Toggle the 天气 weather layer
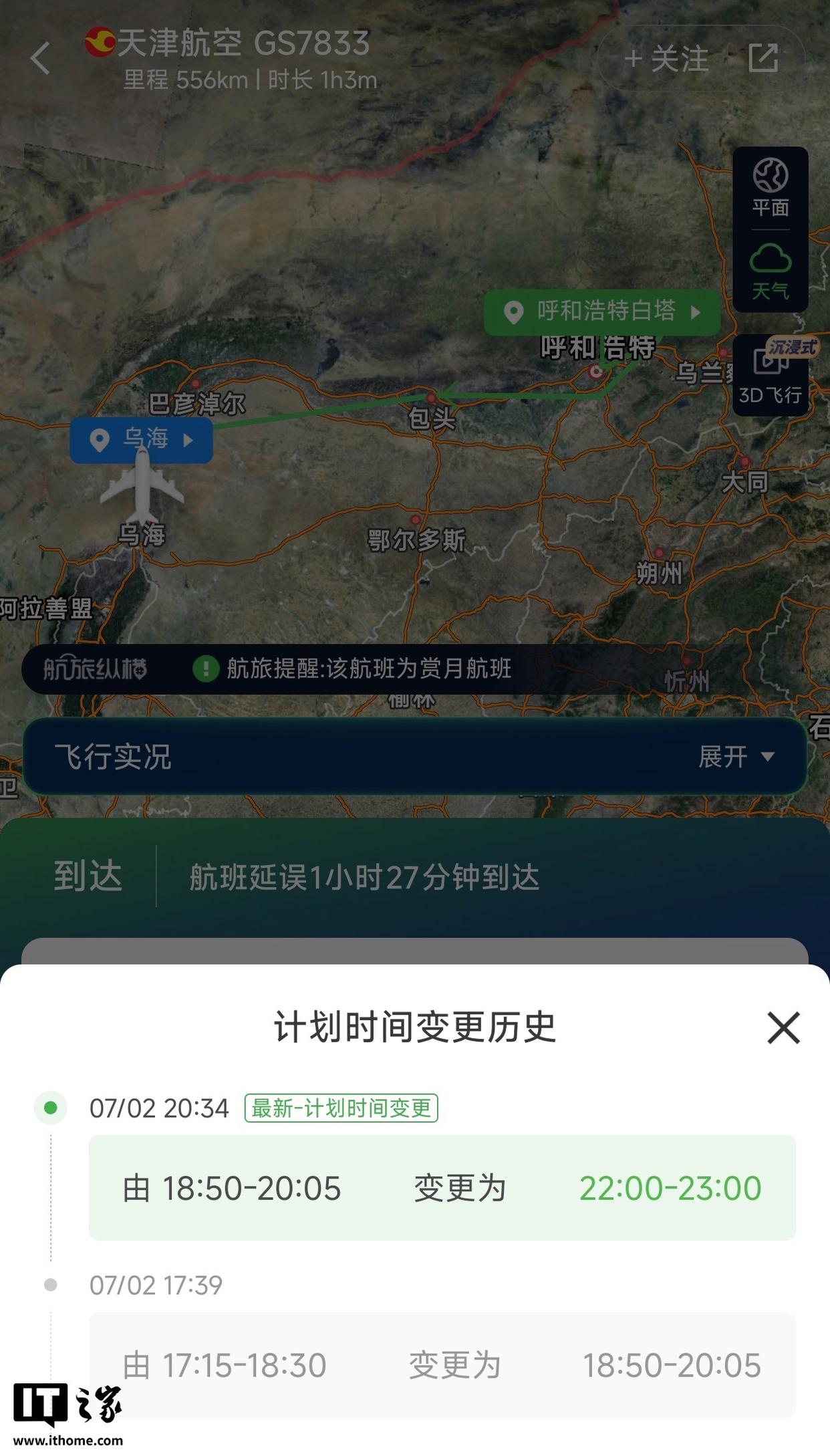830x1456 pixels. 771,271
